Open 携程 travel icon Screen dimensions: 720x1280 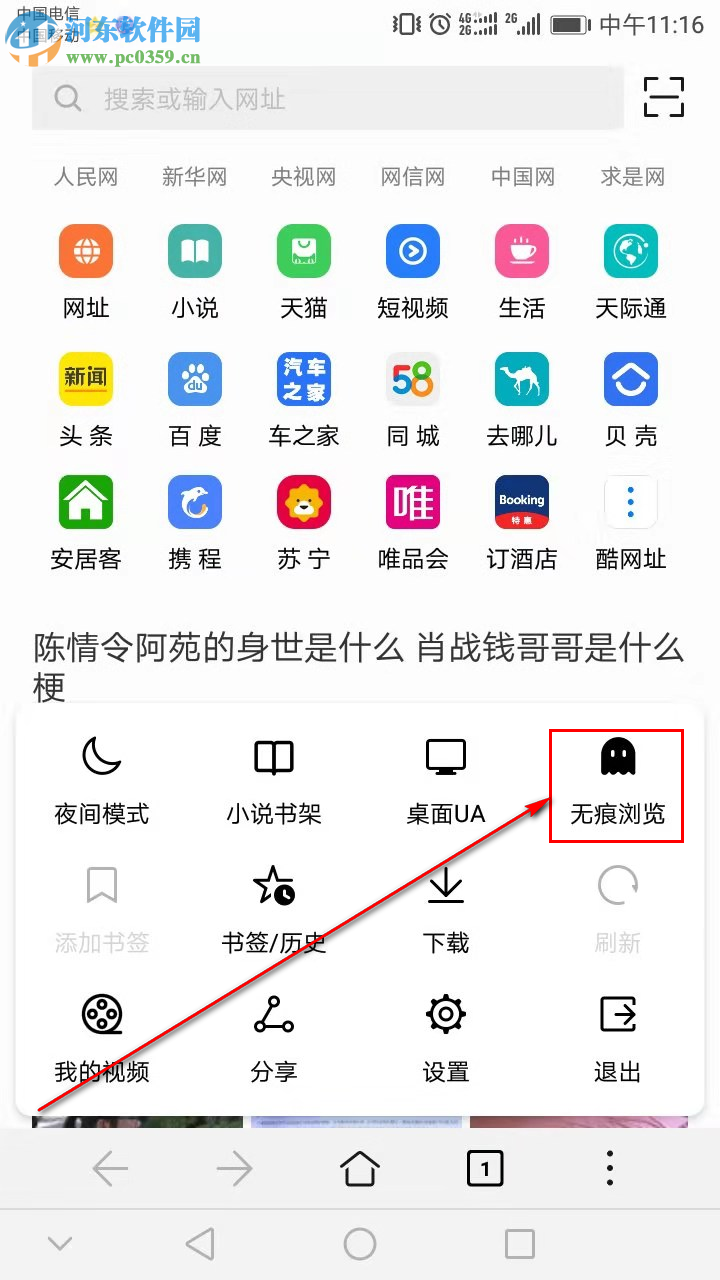(x=194, y=503)
